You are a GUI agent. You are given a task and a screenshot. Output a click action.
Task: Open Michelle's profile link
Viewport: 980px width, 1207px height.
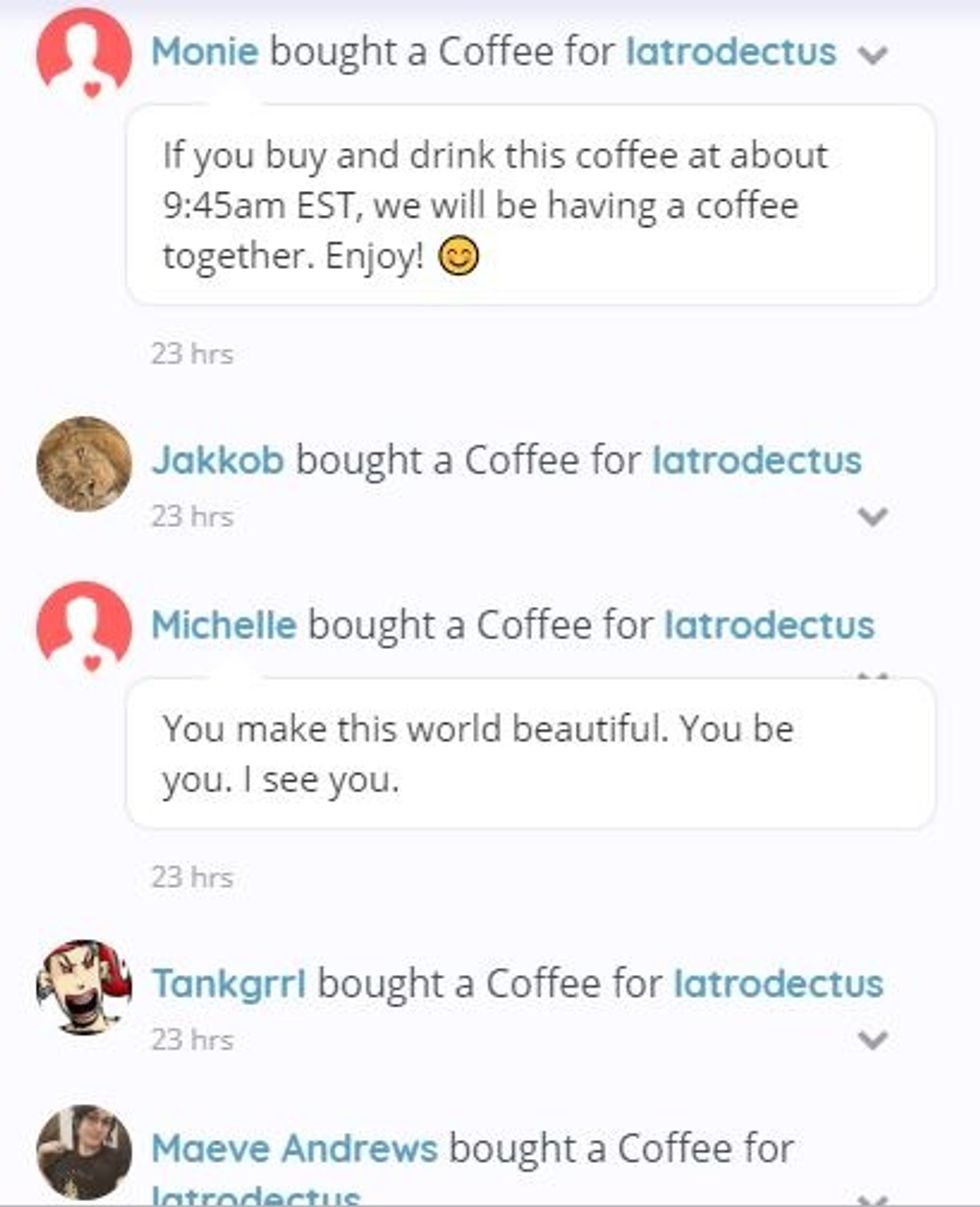pyautogui.click(x=223, y=626)
